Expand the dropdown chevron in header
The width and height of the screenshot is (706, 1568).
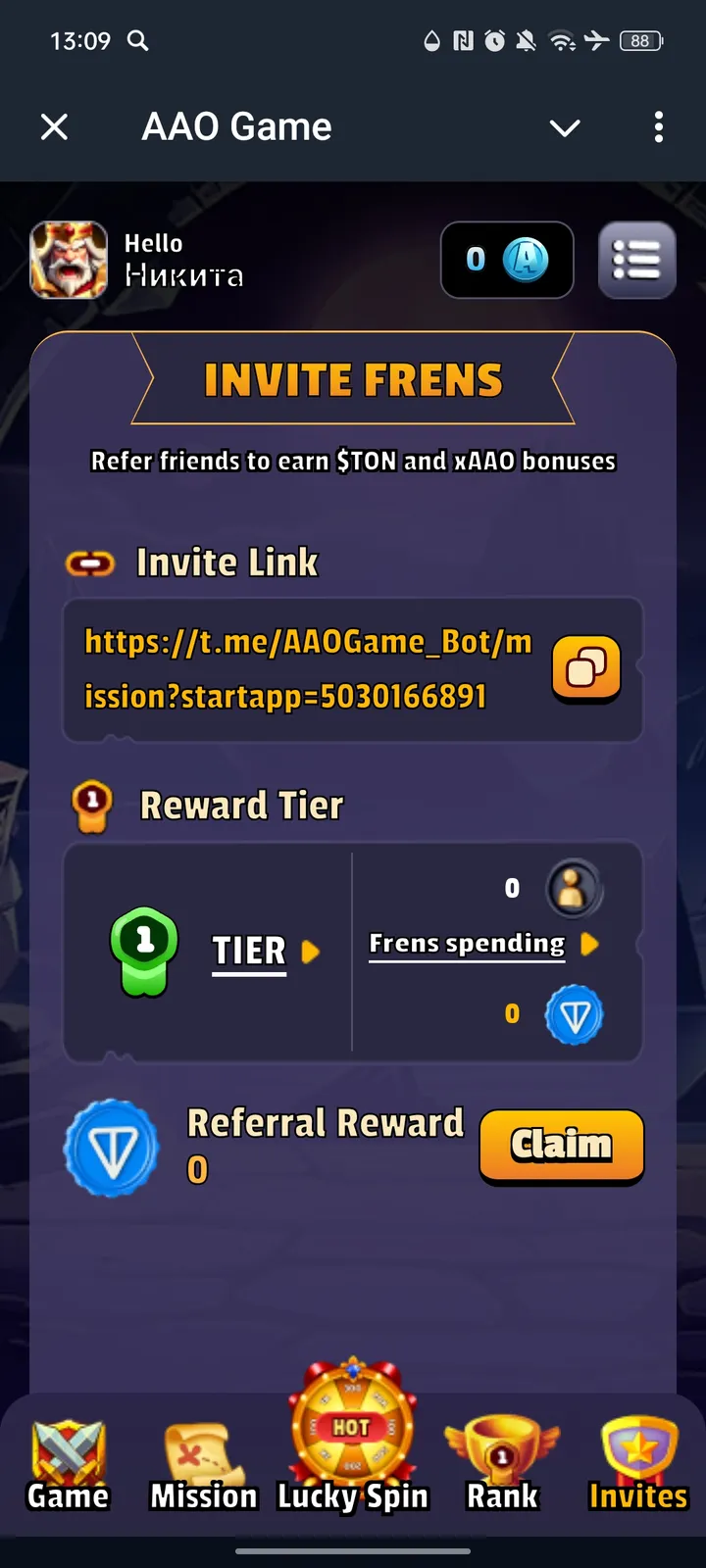[x=565, y=127]
